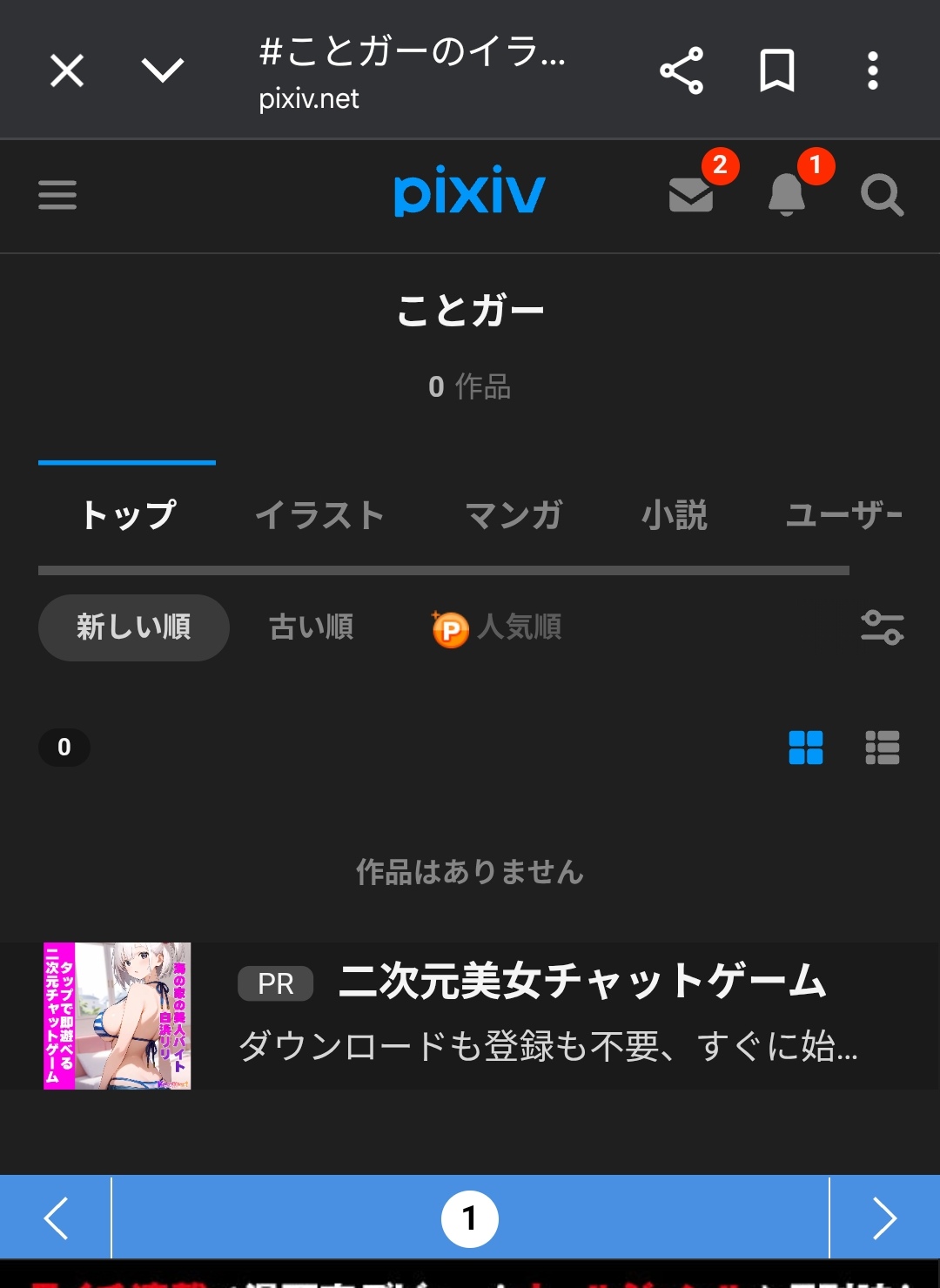
Task: Expand the browser tab dropdown chevron
Action: click(163, 70)
